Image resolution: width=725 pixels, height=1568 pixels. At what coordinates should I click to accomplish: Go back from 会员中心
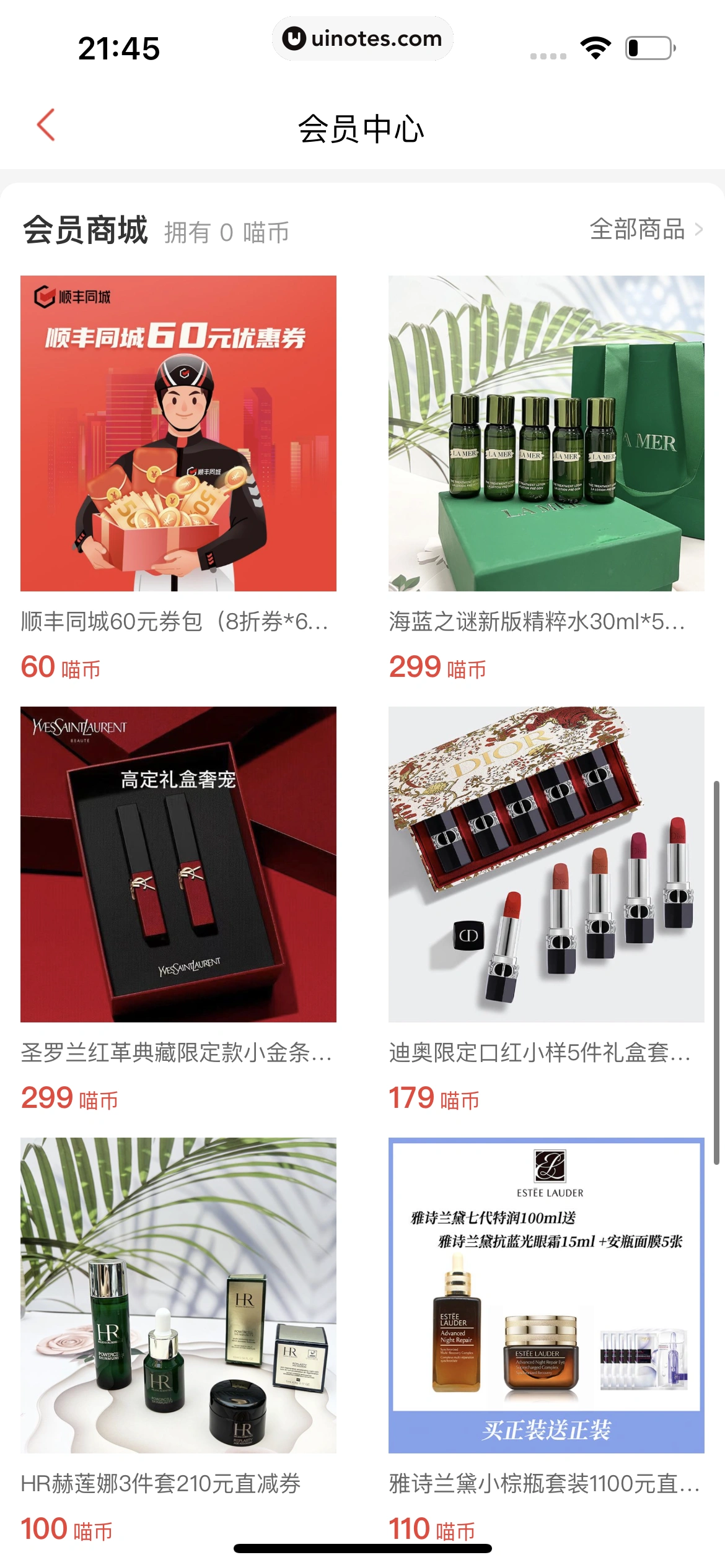pos(46,125)
